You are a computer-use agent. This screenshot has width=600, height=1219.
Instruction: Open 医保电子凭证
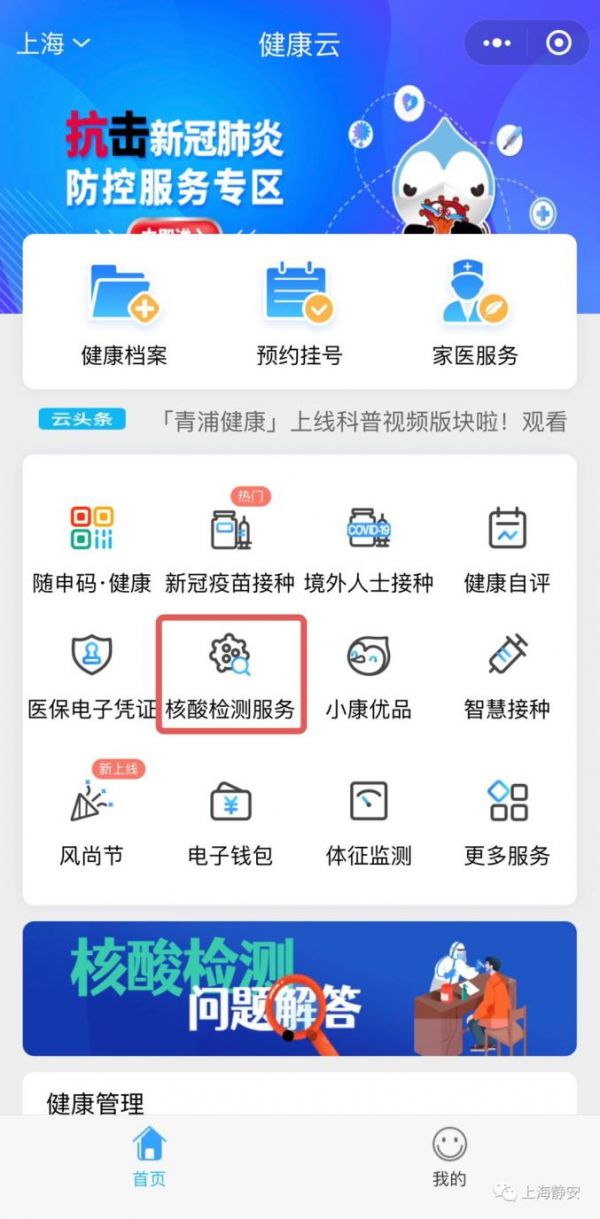[x=91, y=677]
